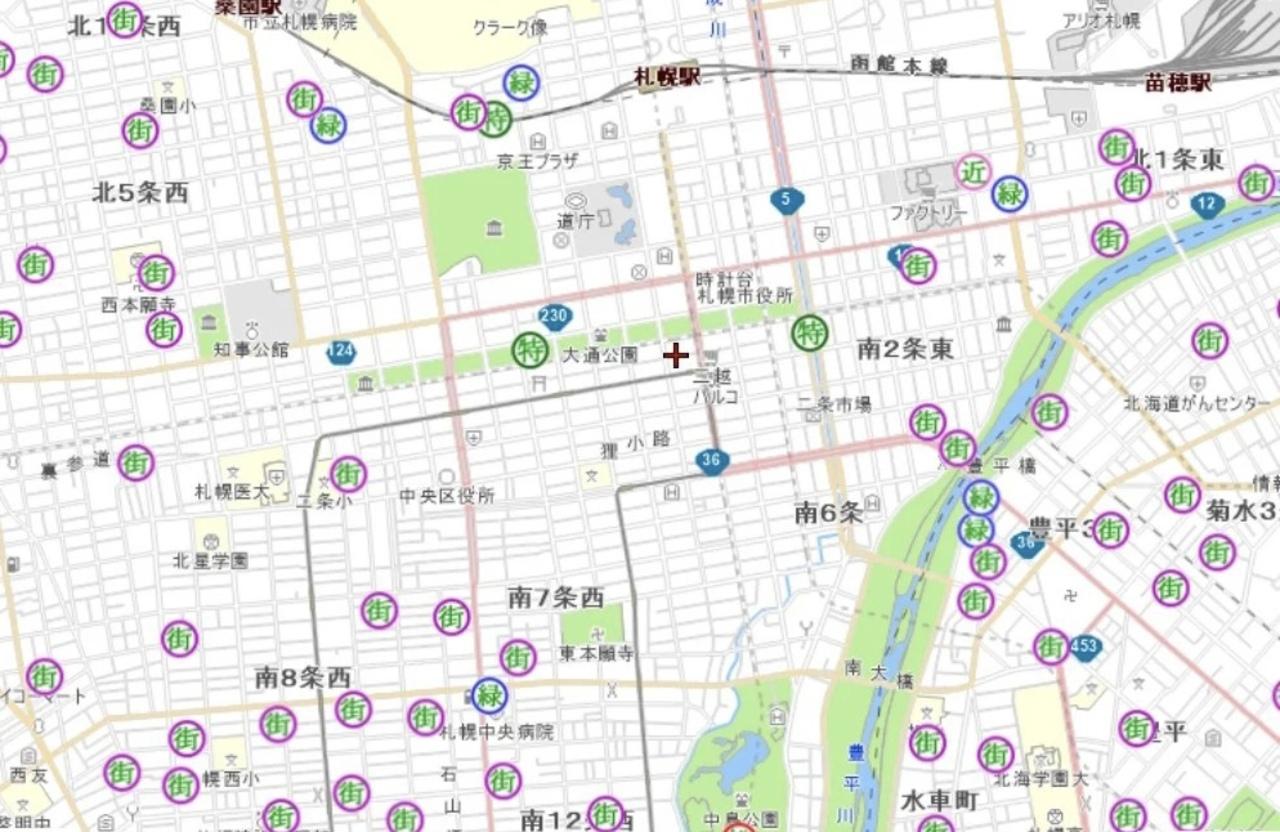Image resolution: width=1280 pixels, height=832 pixels.
Task: Select the 緑 marker below クラーク像
Action: [x=521, y=83]
